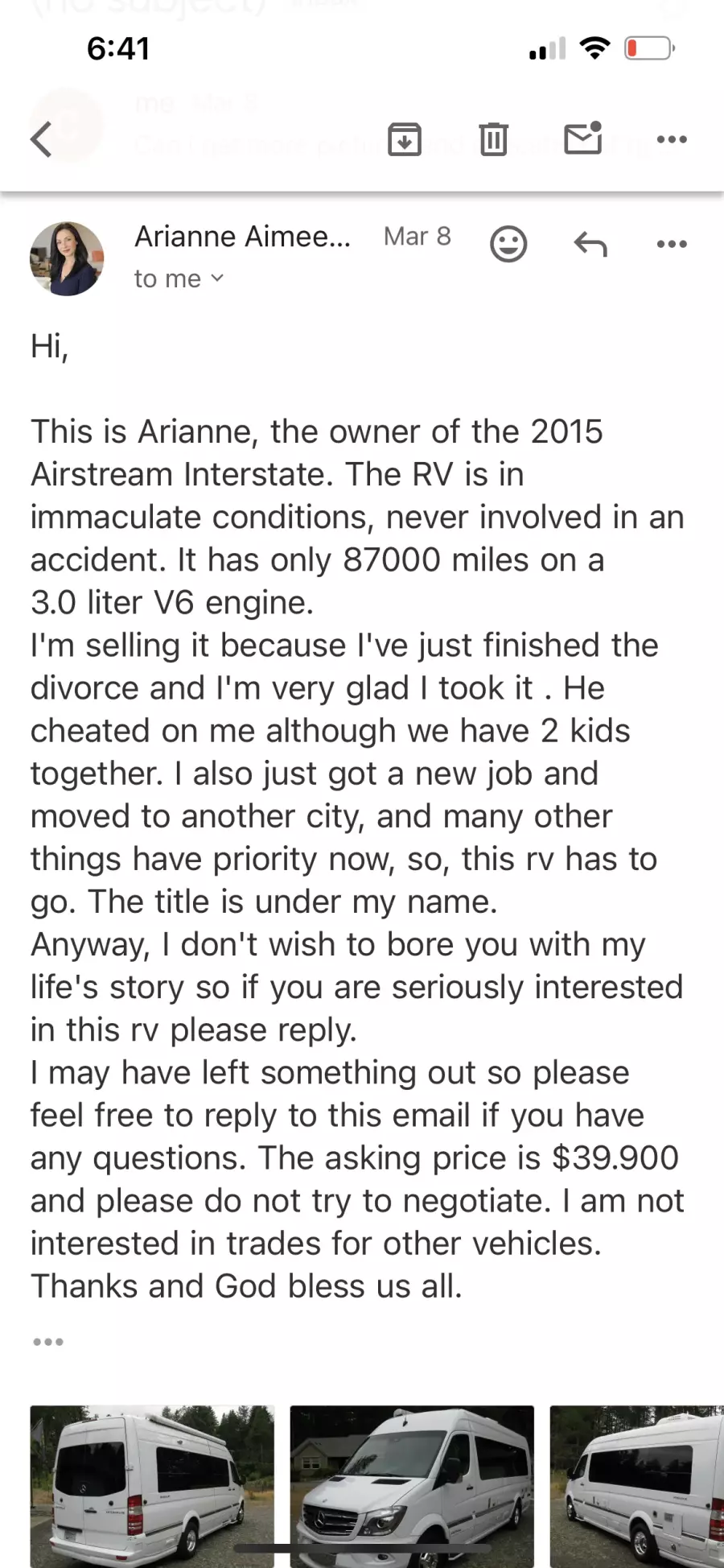
Task: Mark the email as unread
Action: tap(583, 138)
